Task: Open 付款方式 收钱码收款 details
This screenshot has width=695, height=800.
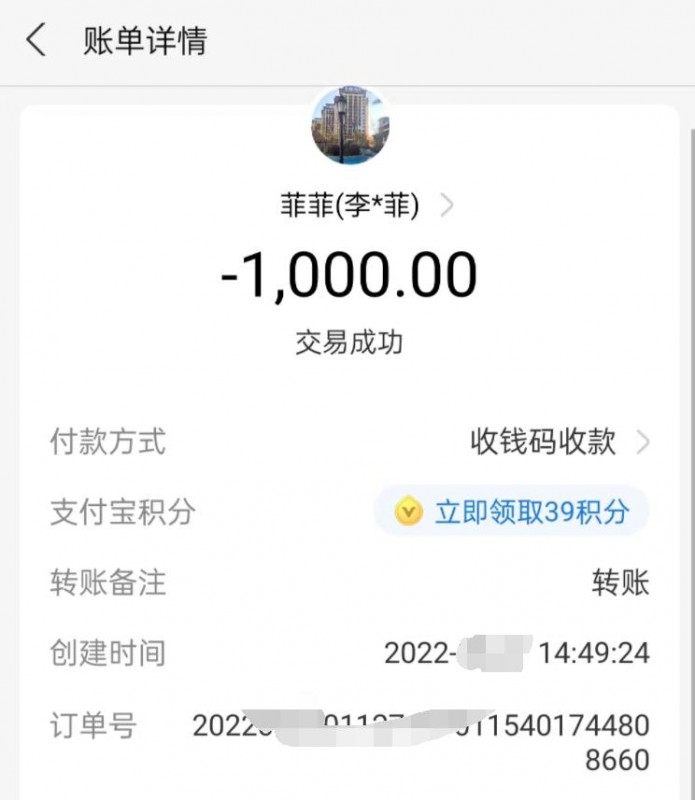Action: (558, 441)
